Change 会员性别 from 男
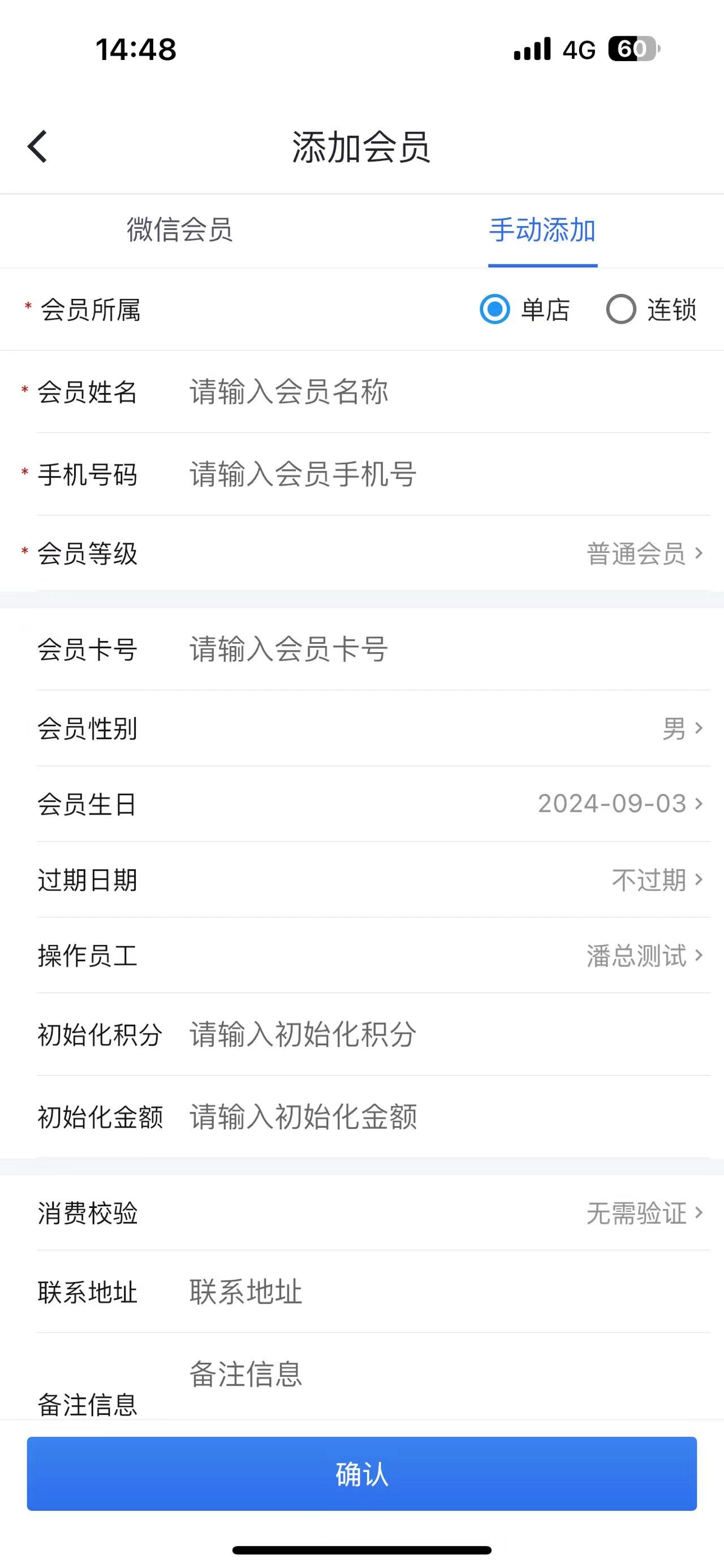 (681, 728)
